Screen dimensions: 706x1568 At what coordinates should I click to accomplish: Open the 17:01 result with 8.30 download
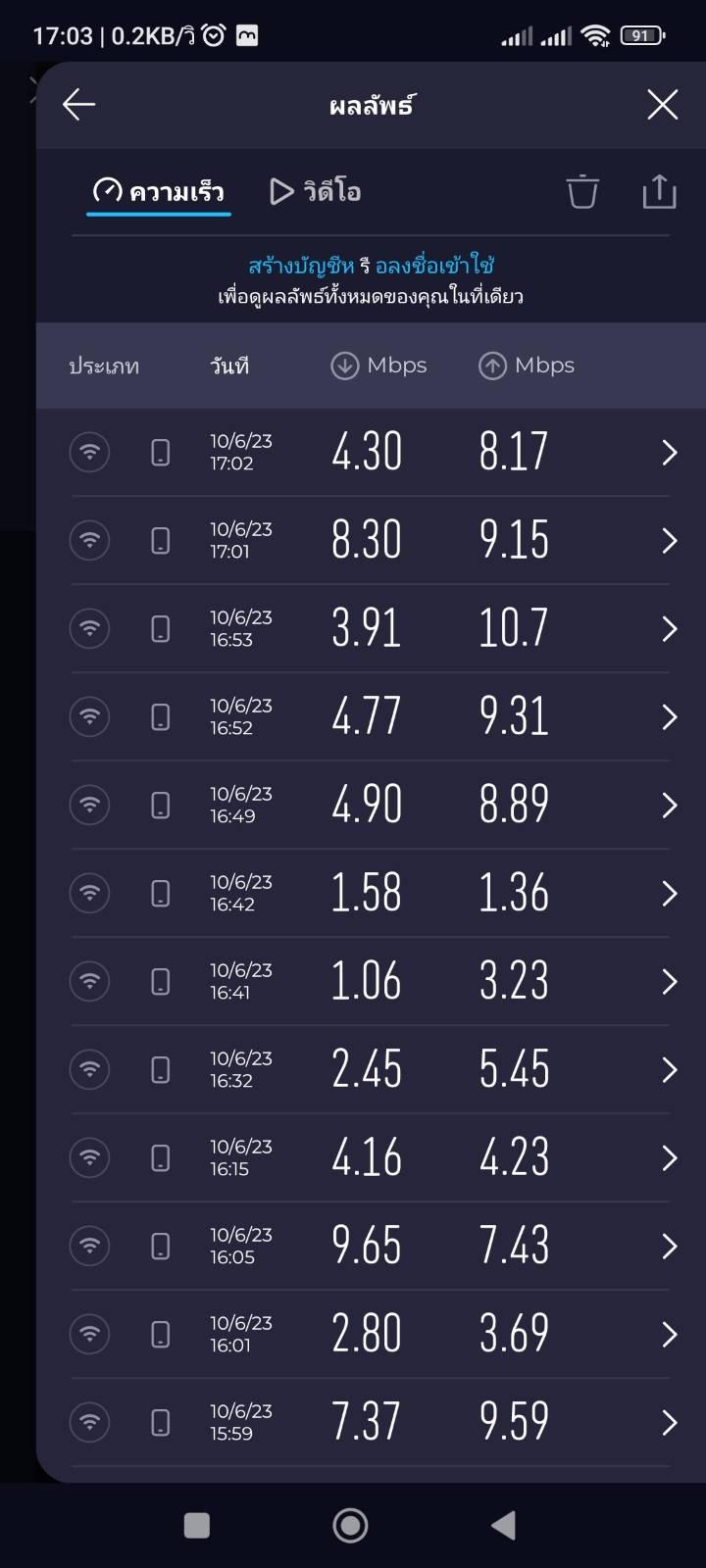371,540
